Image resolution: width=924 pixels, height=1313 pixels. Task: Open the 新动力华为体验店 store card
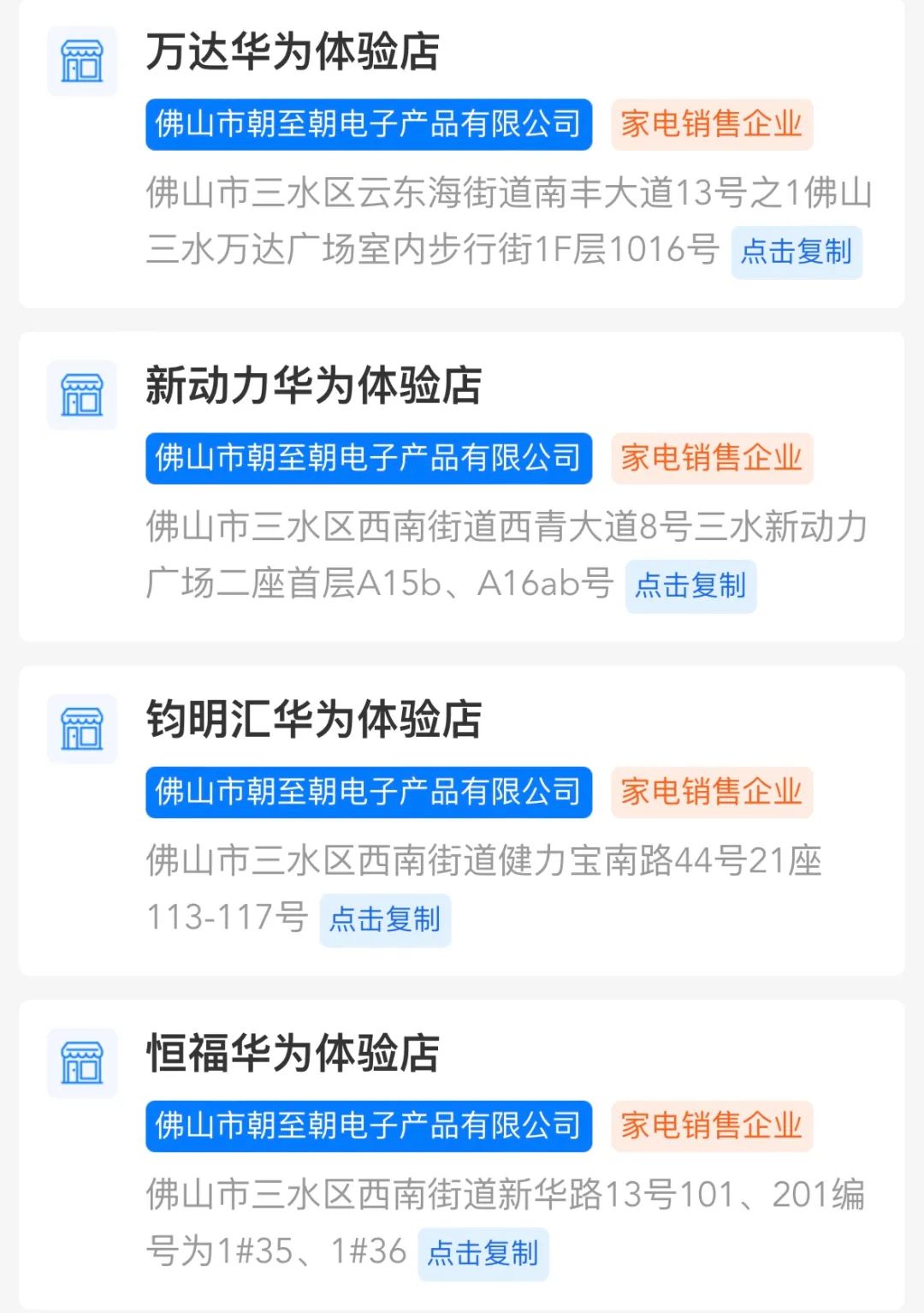click(462, 487)
